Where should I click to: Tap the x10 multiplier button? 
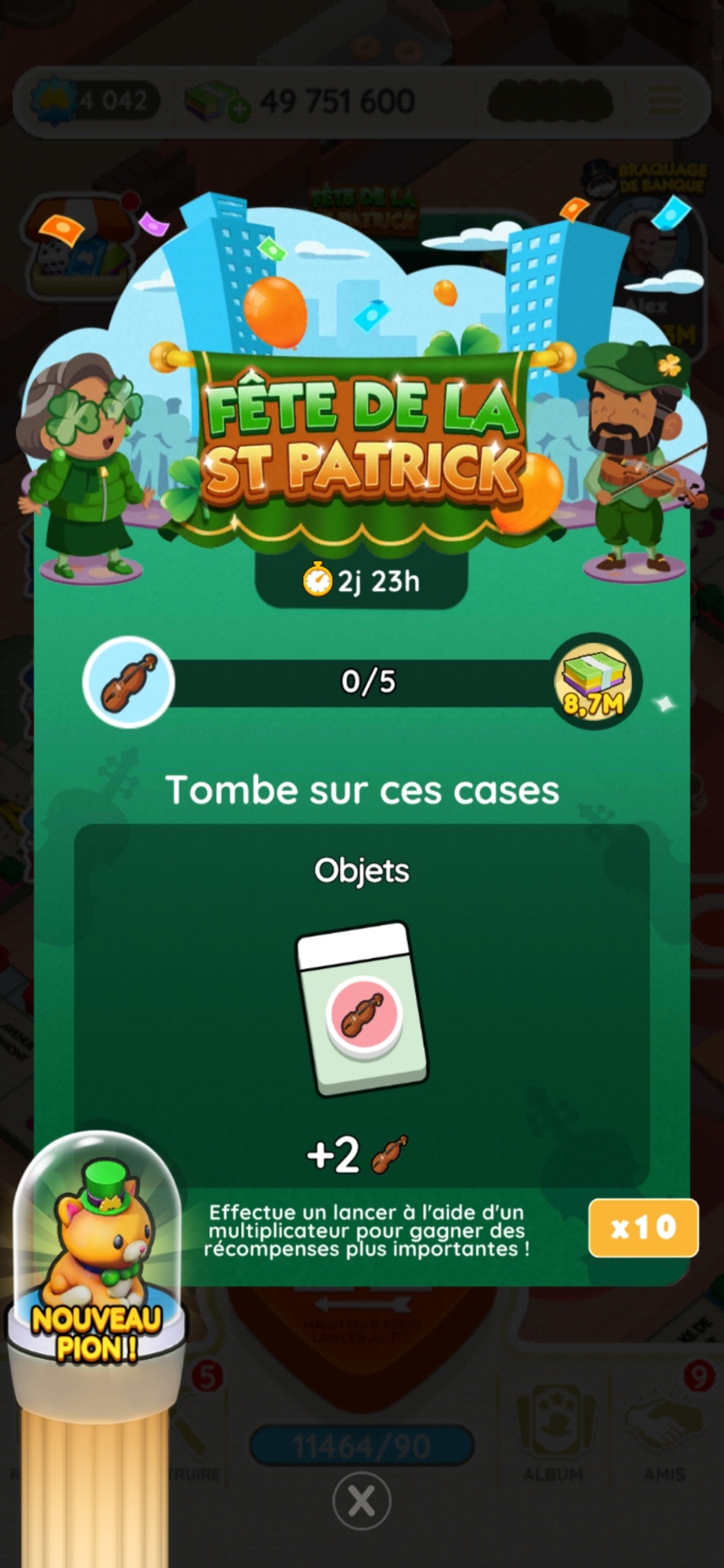(x=643, y=1227)
